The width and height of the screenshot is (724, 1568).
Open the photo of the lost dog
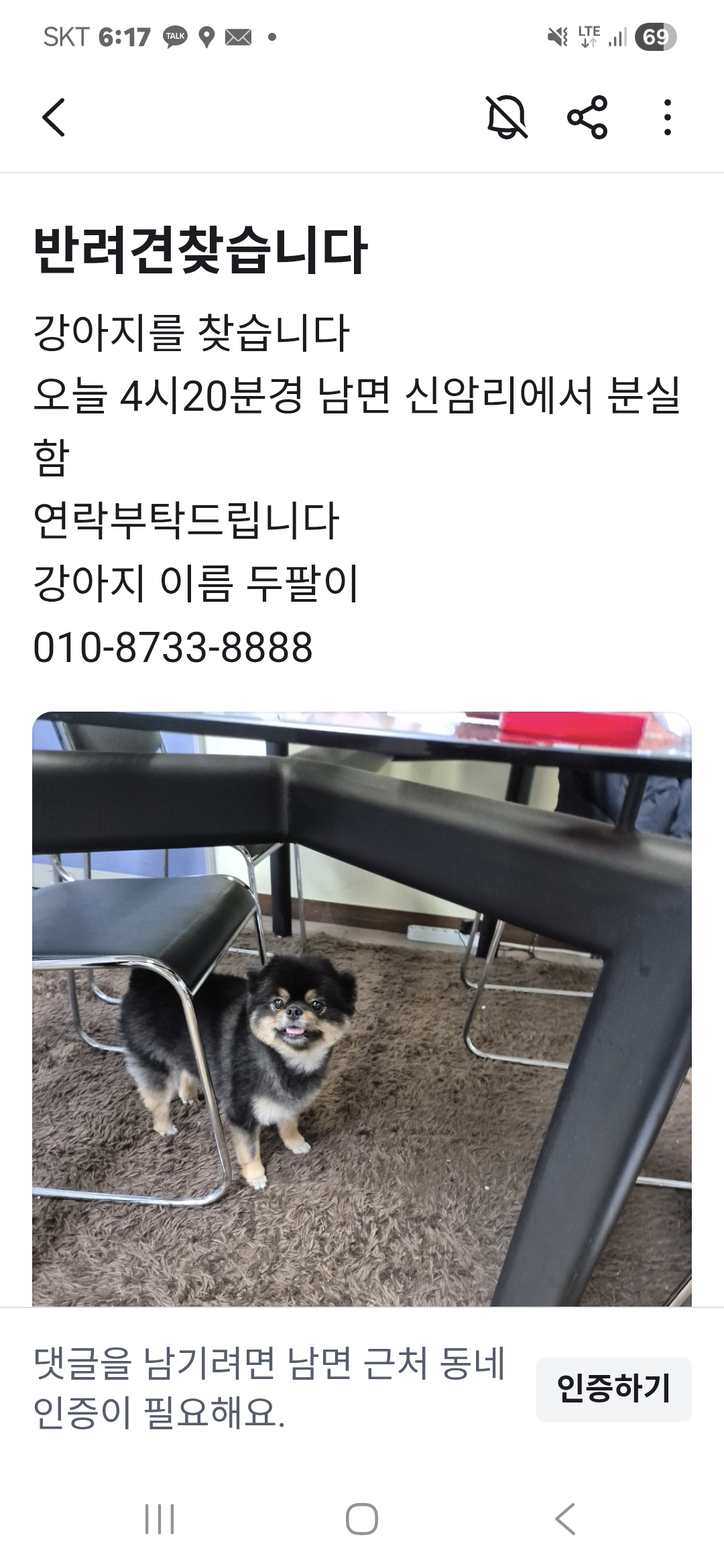362,1008
